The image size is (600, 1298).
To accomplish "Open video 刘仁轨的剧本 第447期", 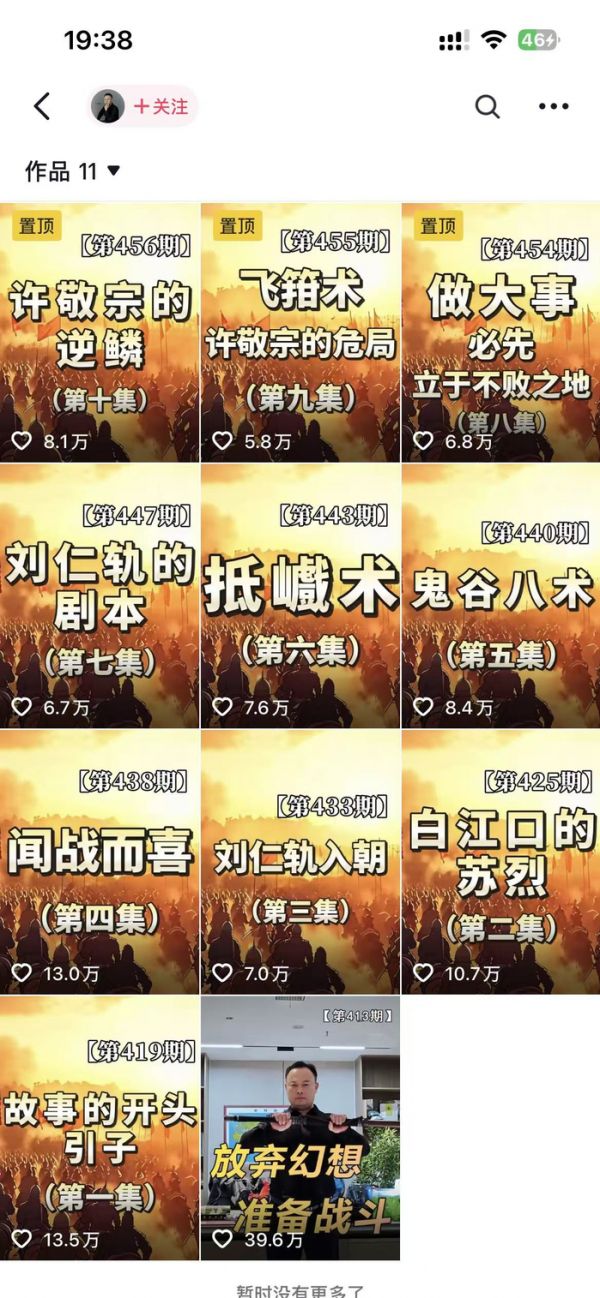I will point(100,596).
